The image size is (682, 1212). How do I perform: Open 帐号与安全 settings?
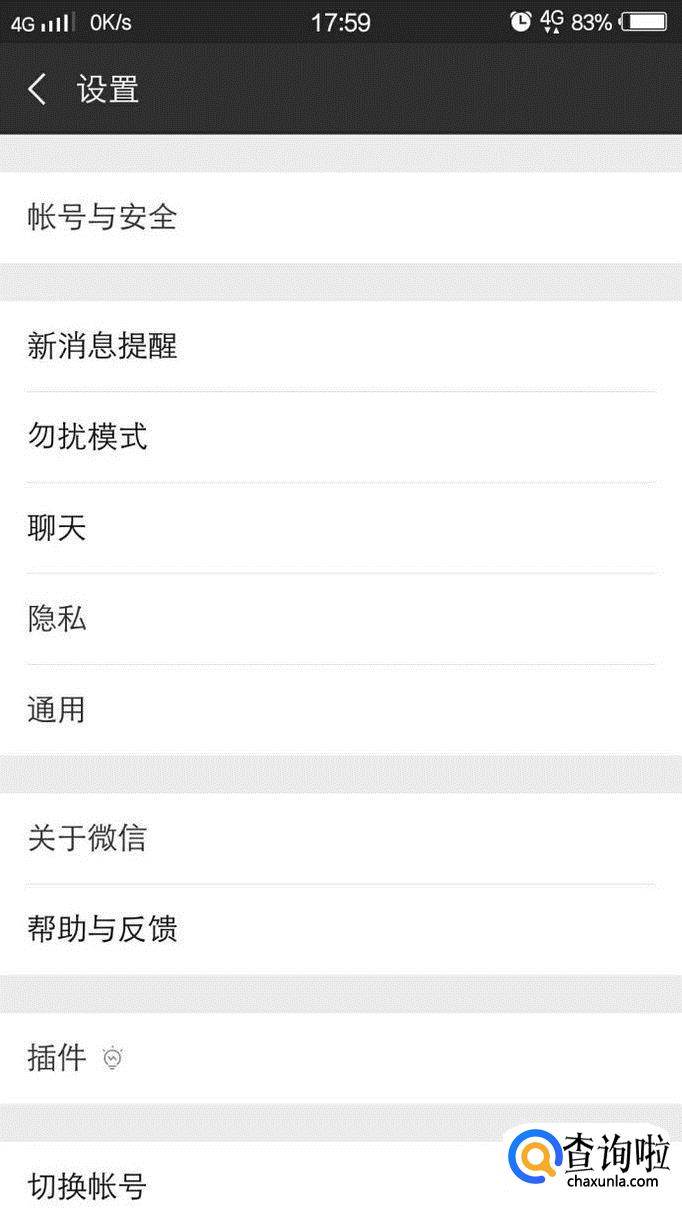coord(340,217)
